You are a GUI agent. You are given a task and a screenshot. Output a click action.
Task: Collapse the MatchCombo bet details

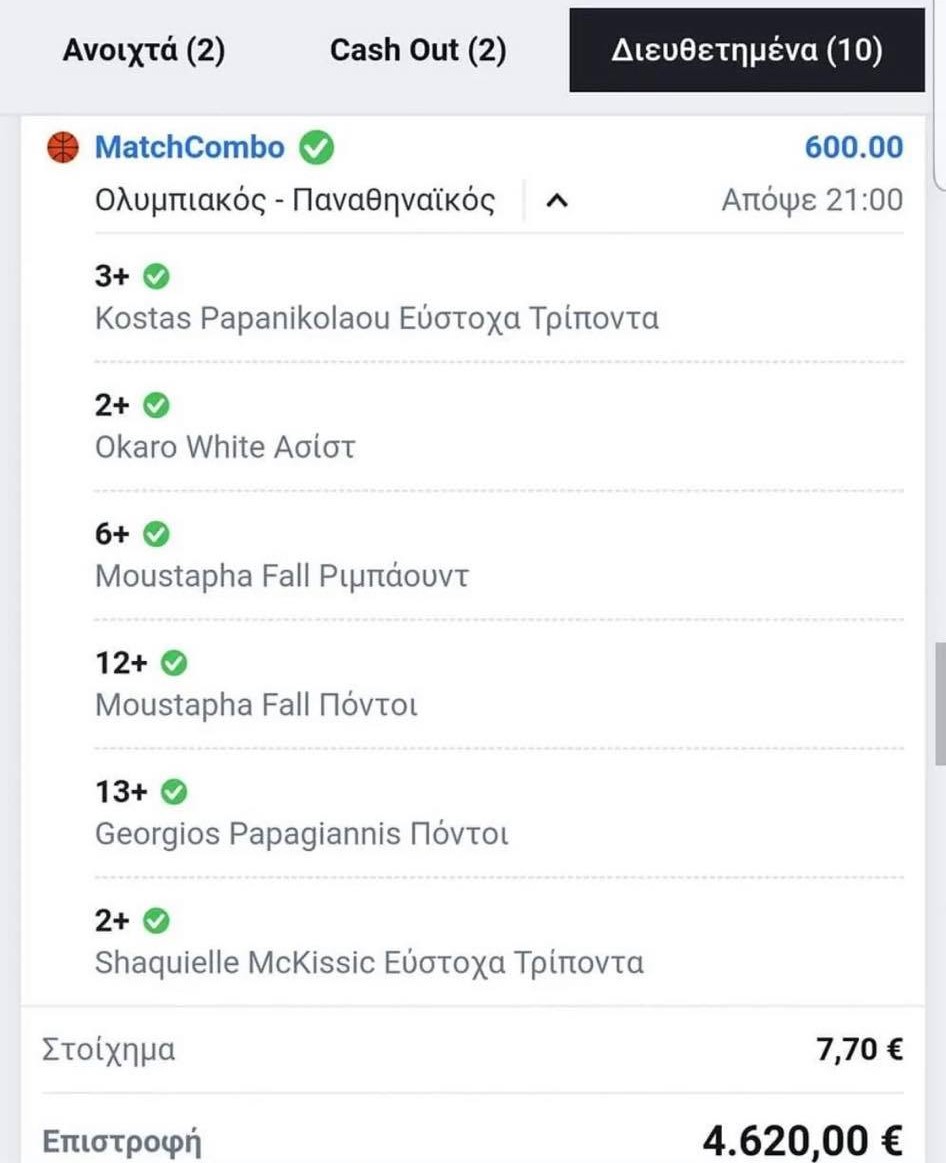(x=558, y=200)
